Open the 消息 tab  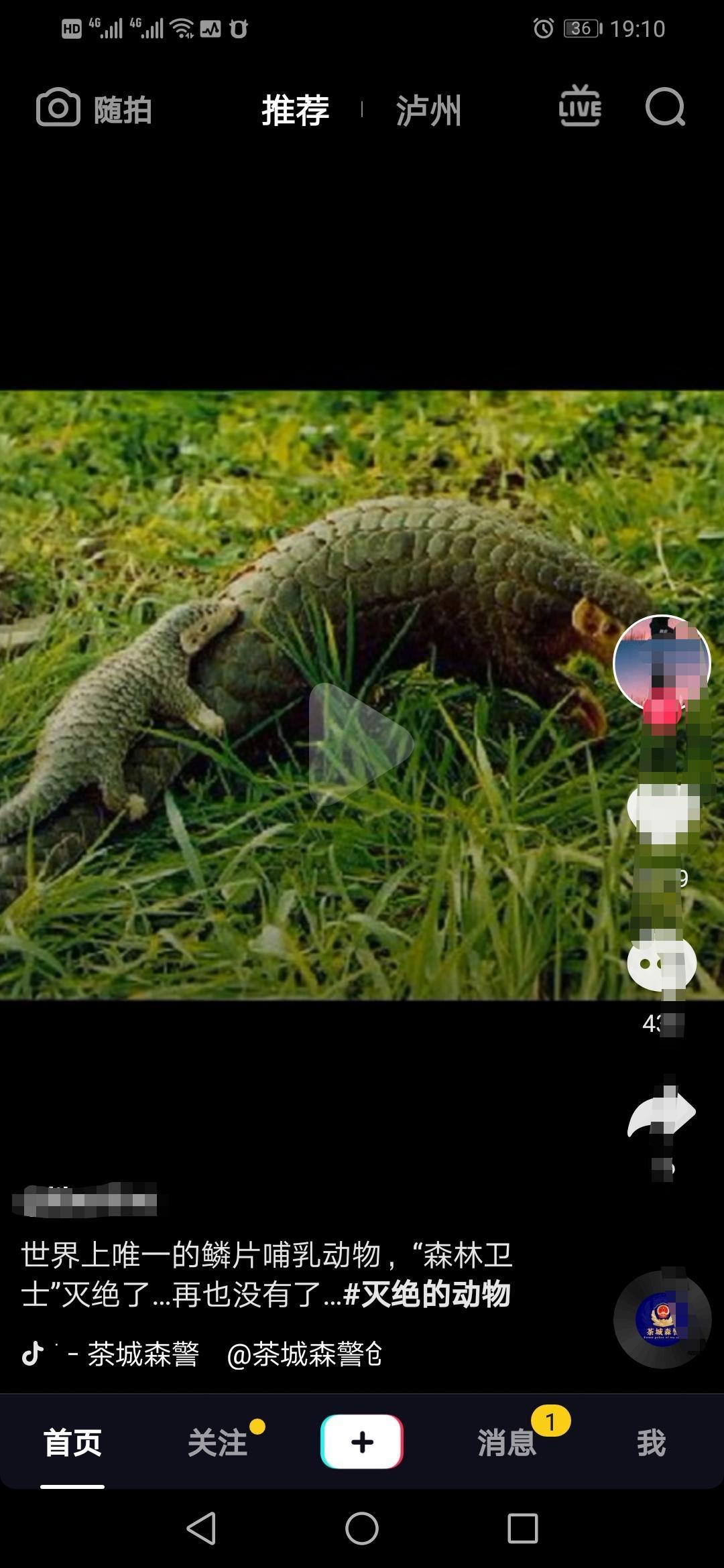[x=507, y=1442]
